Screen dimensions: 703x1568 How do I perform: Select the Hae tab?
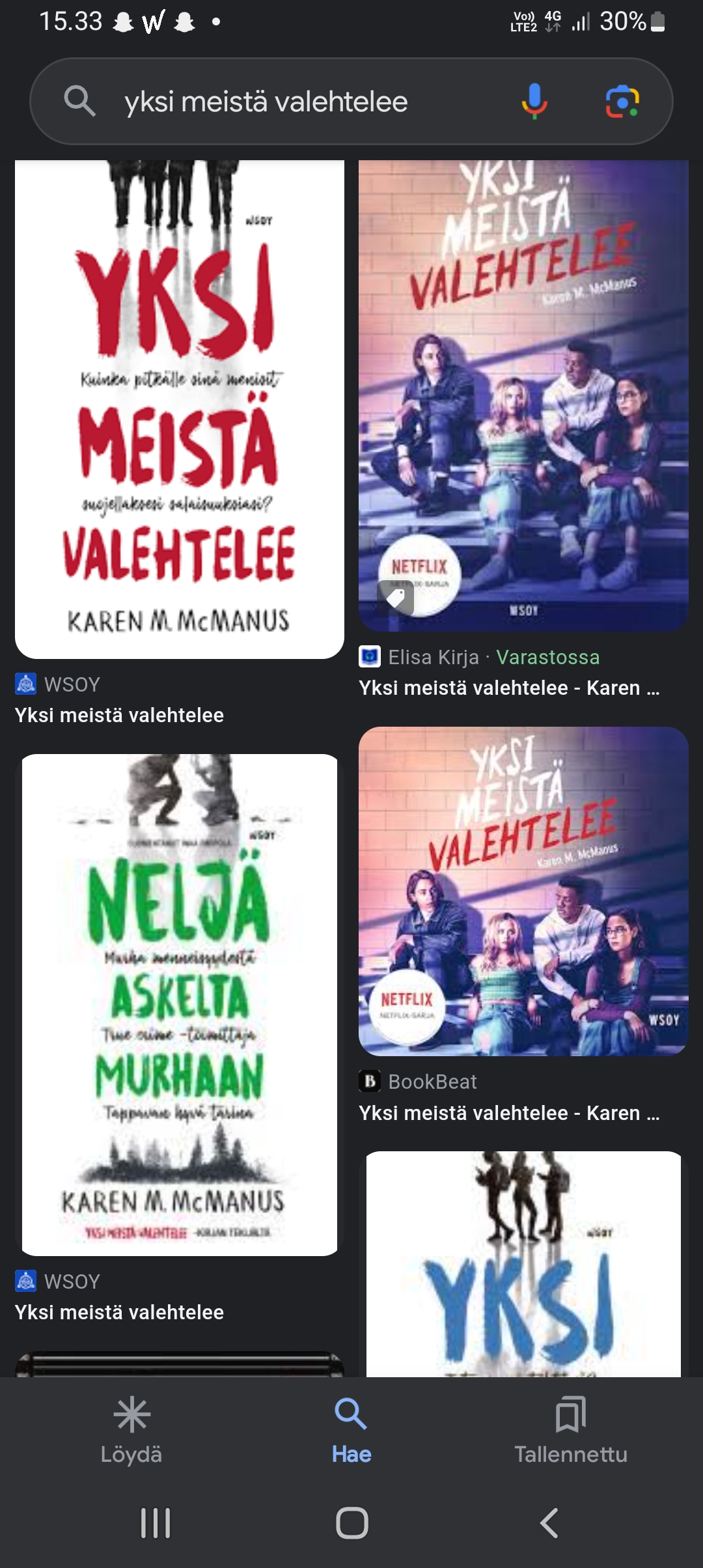[x=351, y=1431]
